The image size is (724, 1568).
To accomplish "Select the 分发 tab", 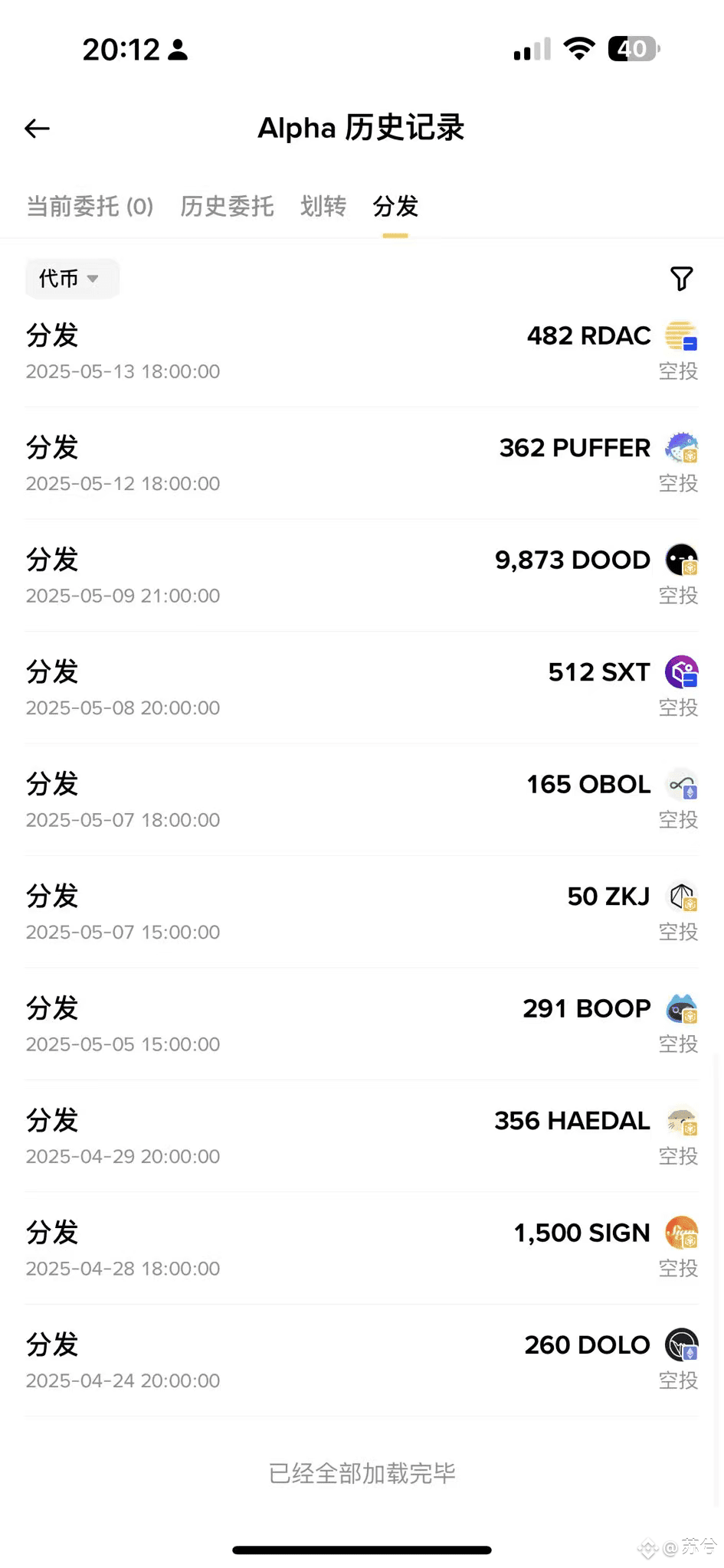I will (395, 206).
